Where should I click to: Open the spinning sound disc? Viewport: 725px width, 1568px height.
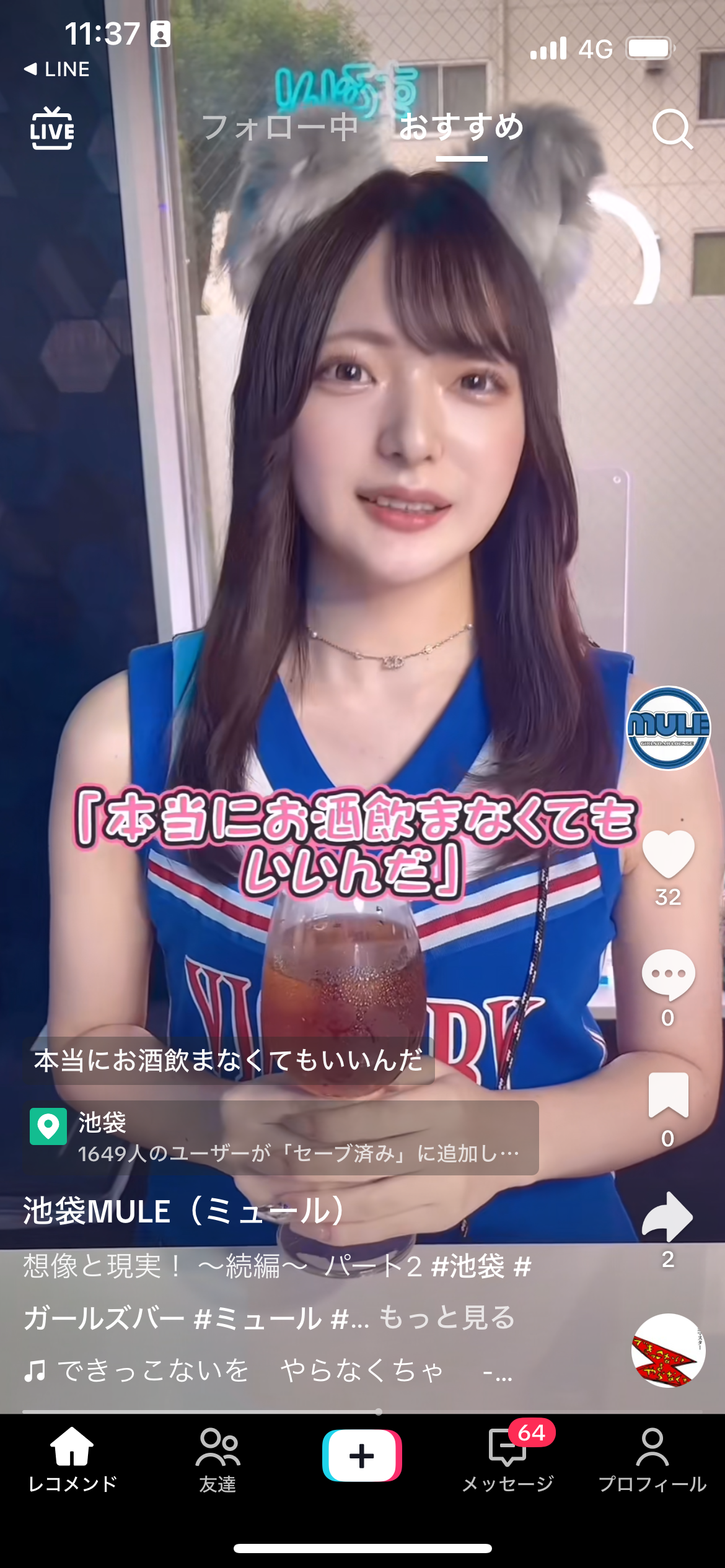[668, 1350]
